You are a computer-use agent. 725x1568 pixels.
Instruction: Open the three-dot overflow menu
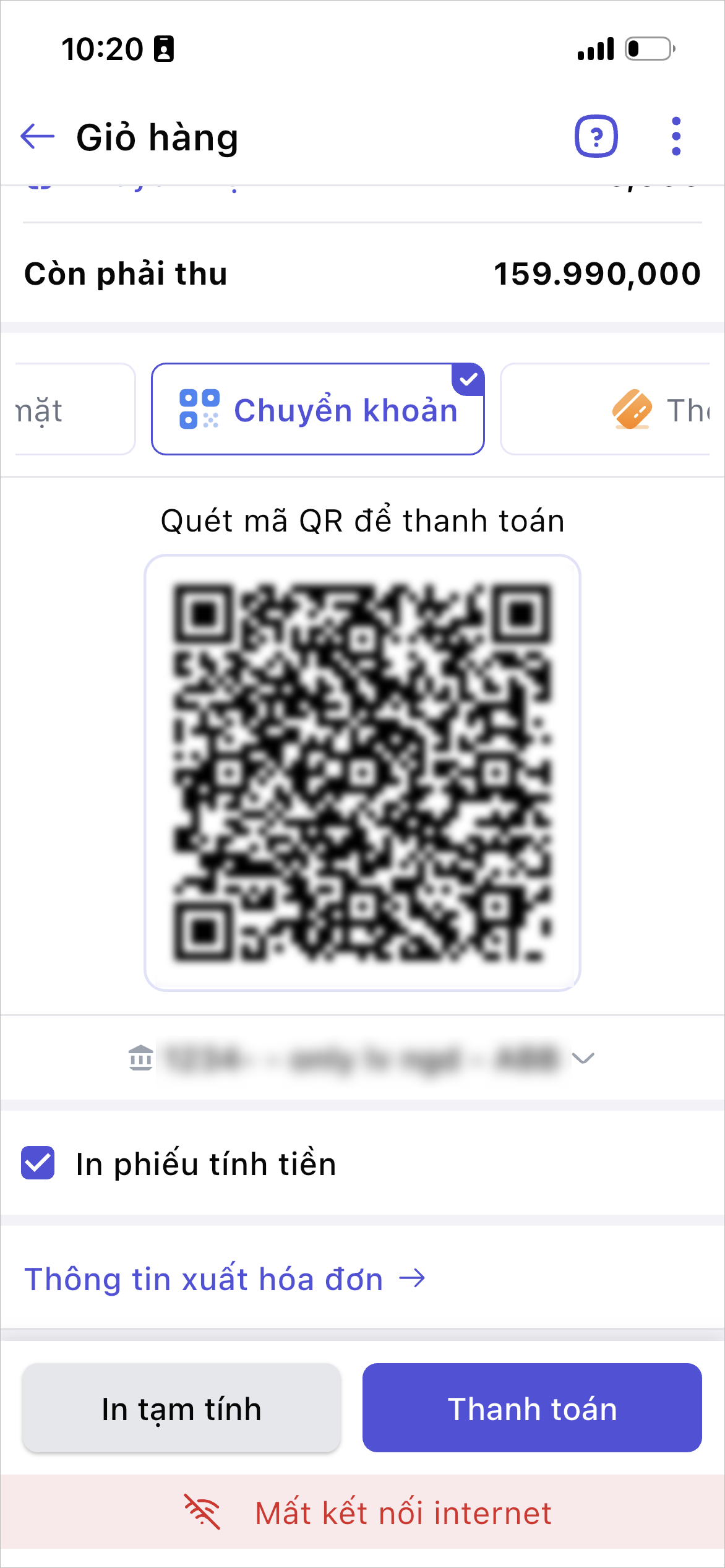676,136
